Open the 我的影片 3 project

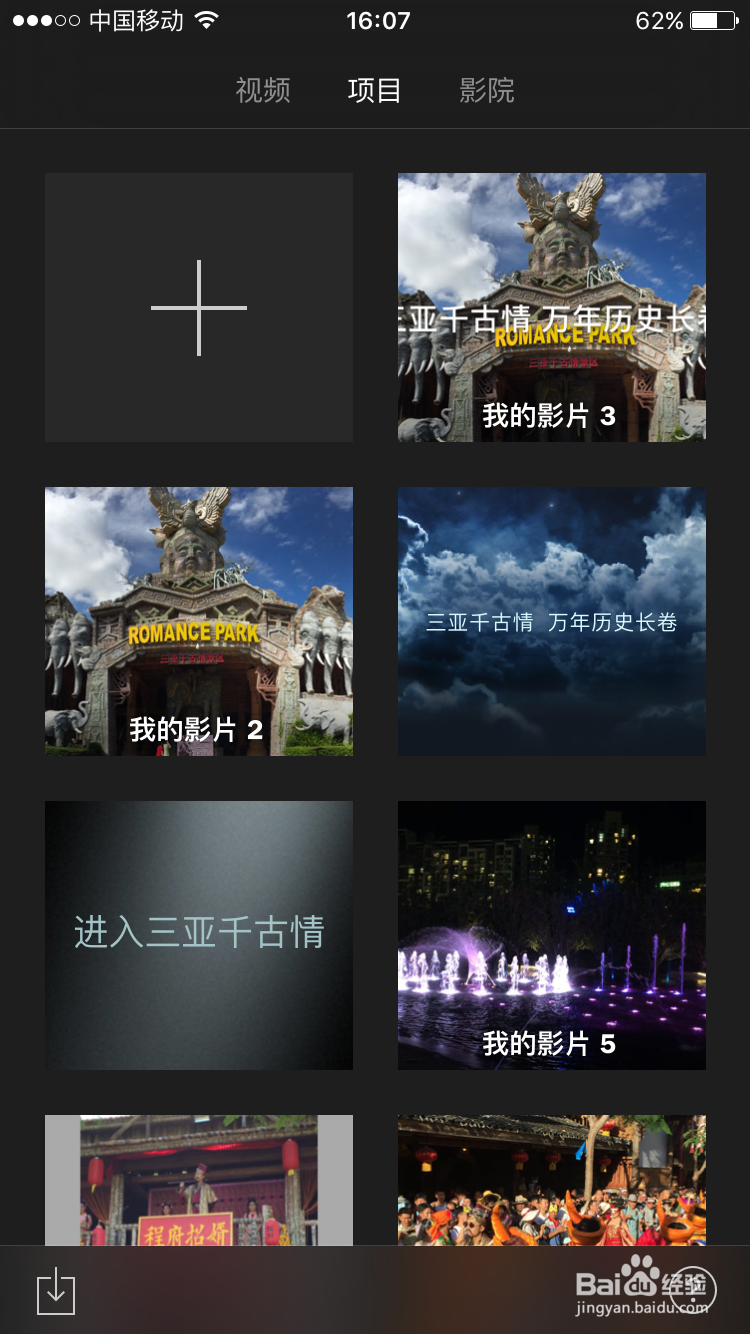point(551,307)
